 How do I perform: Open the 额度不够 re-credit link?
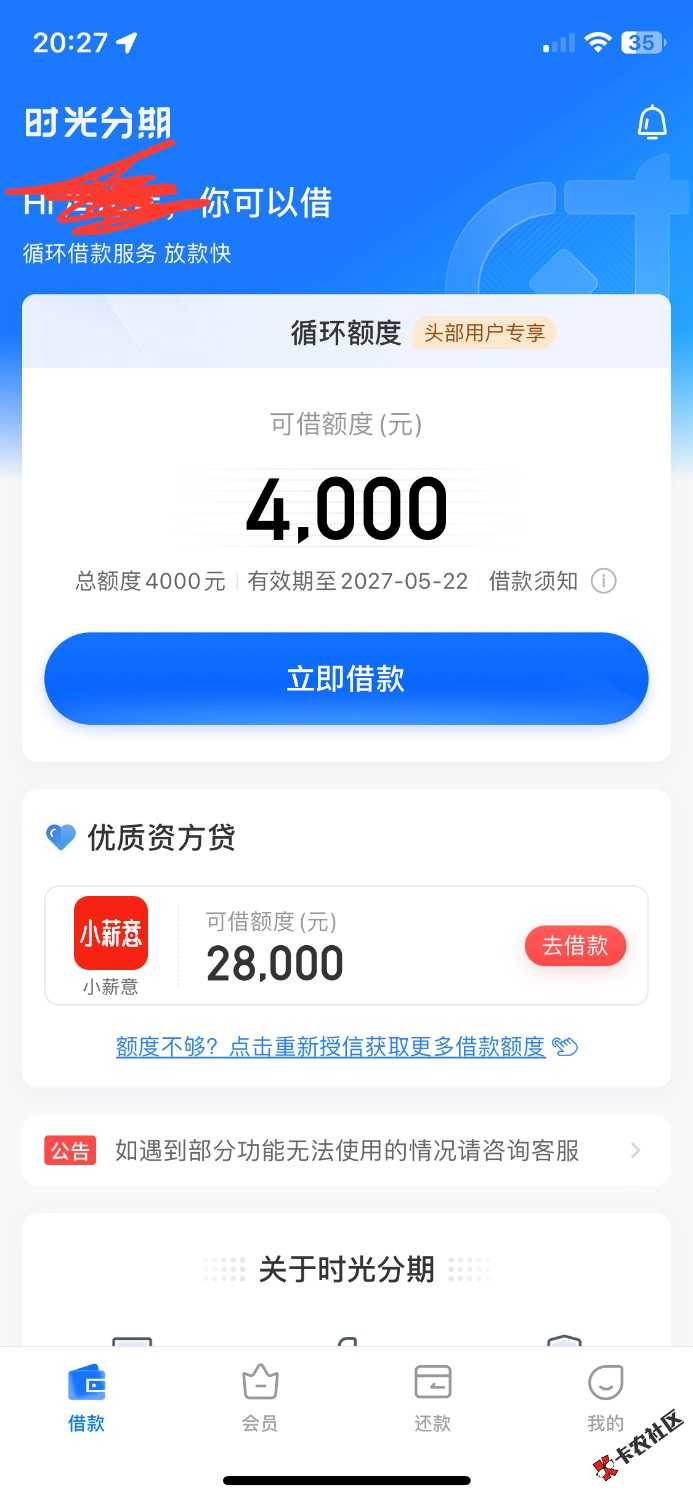[346, 1047]
